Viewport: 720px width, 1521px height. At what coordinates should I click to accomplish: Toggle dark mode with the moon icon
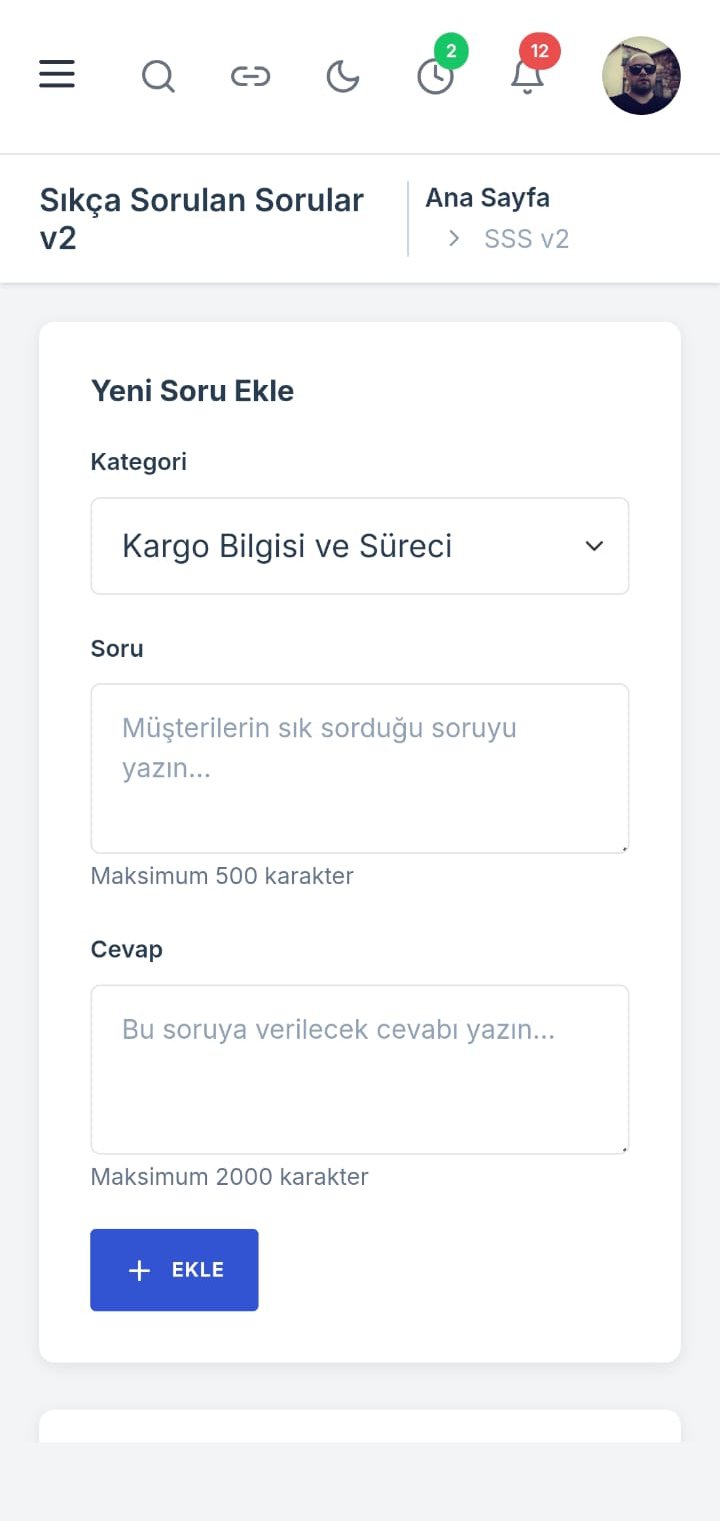[x=342, y=75]
